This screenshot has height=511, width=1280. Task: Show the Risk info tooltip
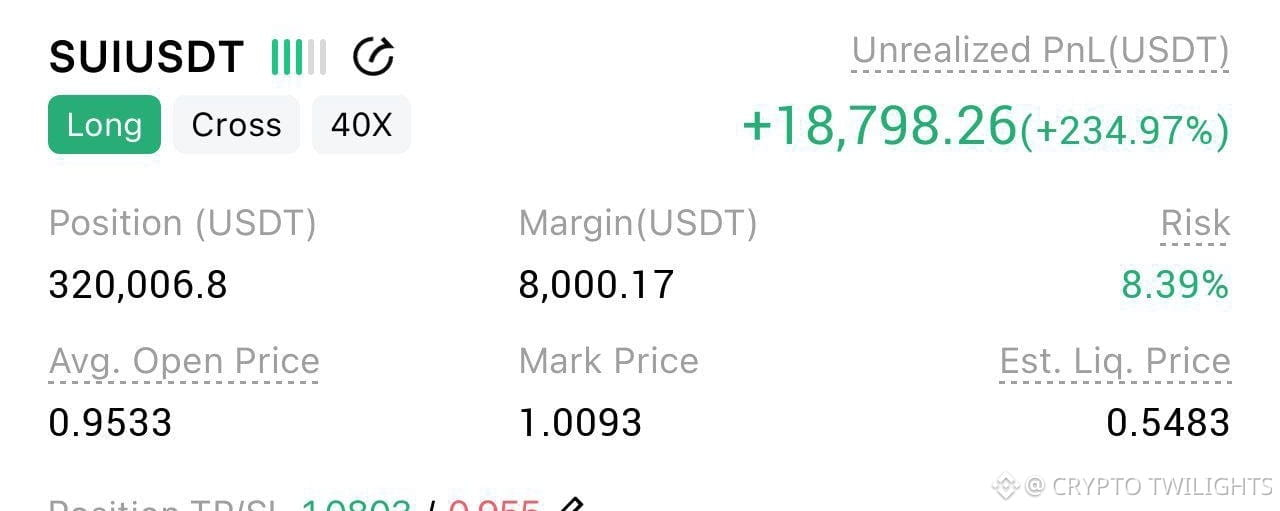1195,224
